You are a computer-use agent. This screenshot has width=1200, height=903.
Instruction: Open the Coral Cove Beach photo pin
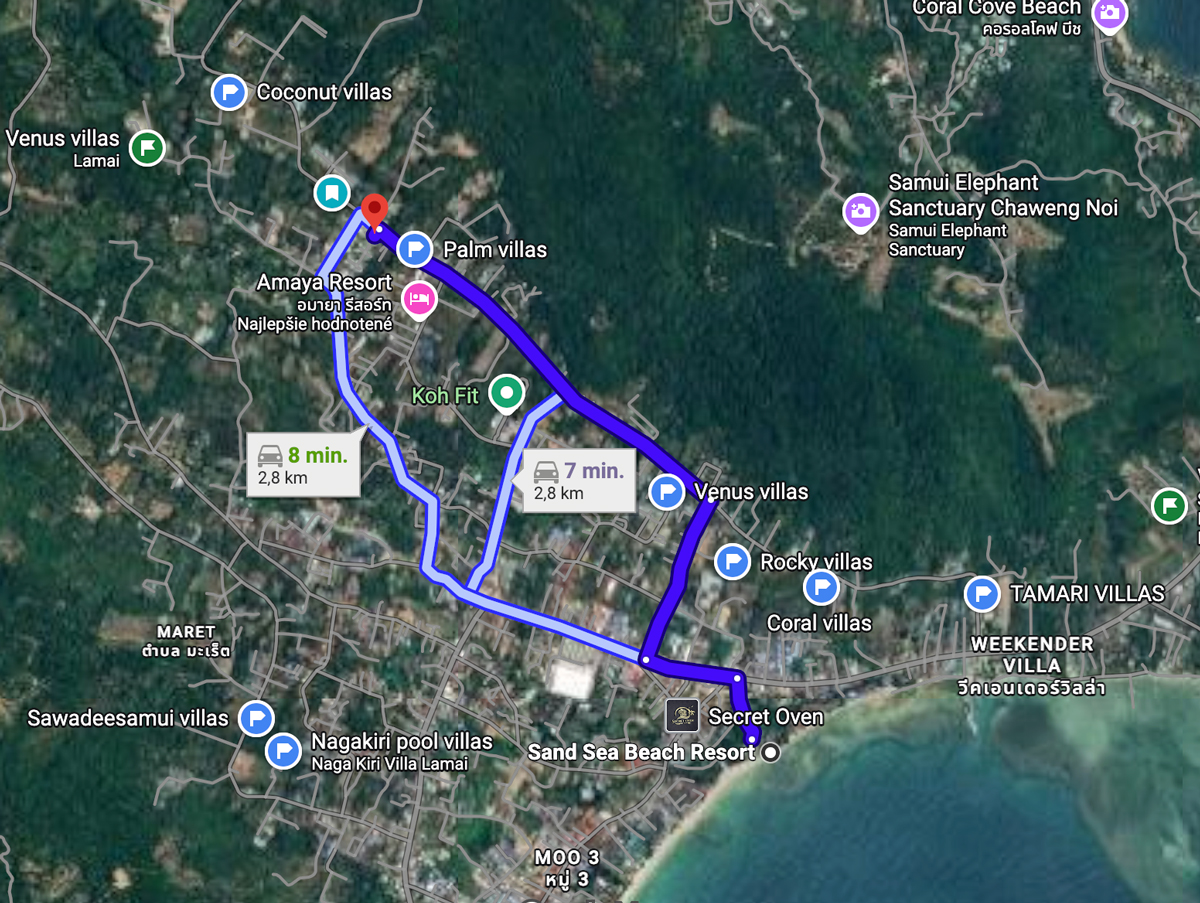(1108, 14)
